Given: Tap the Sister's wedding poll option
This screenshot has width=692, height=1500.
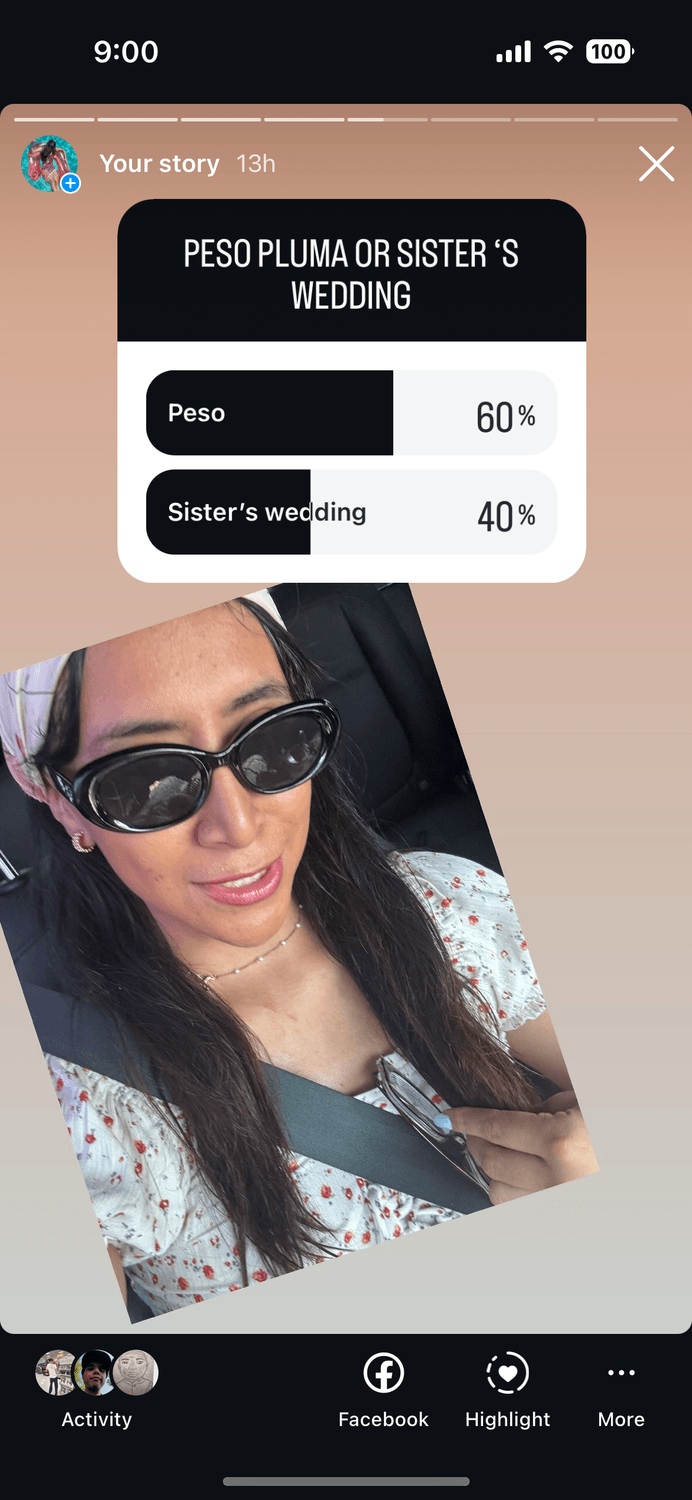Looking at the screenshot, I should point(351,513).
